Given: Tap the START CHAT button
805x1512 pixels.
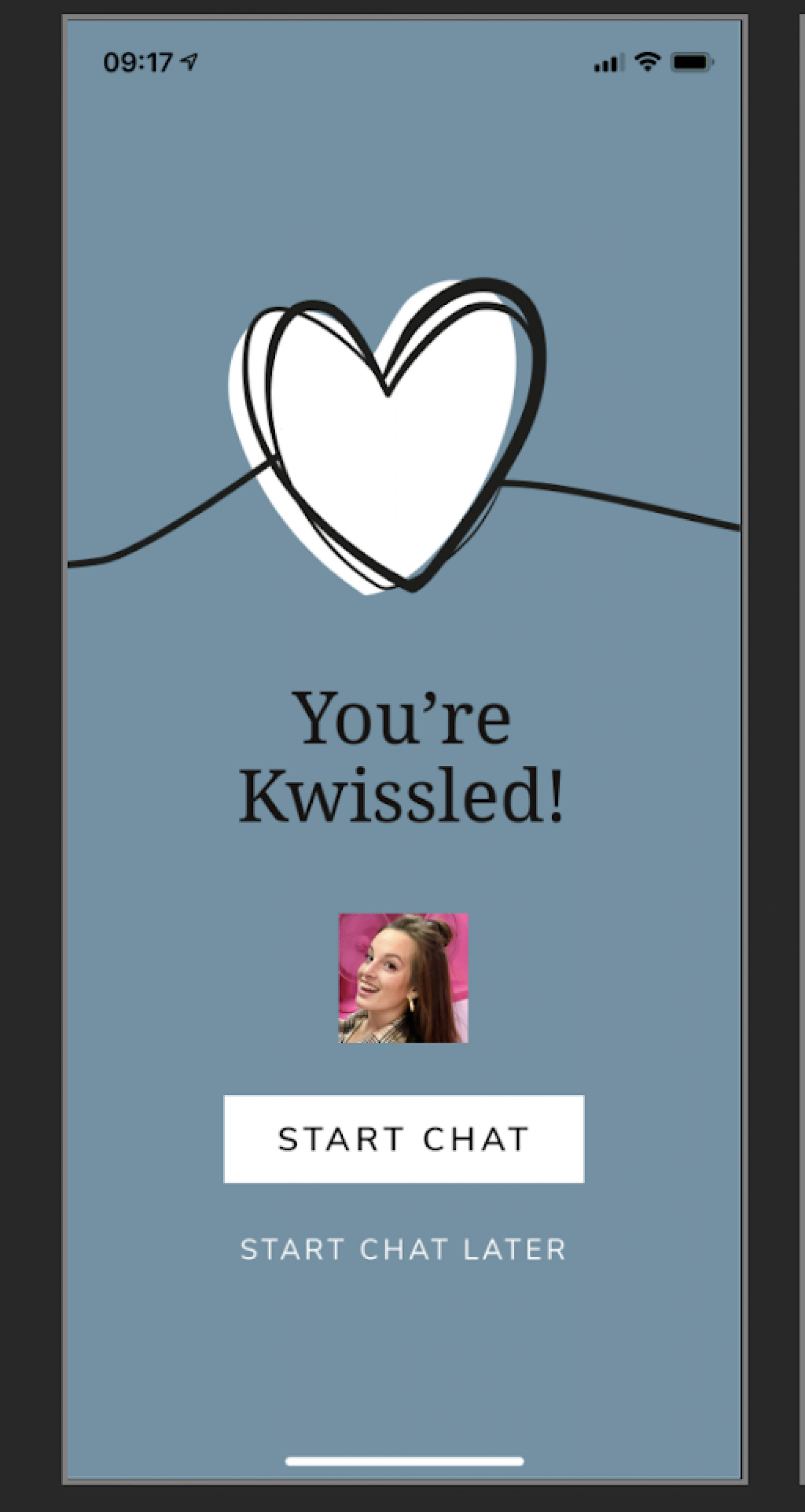Looking at the screenshot, I should tap(404, 1139).
